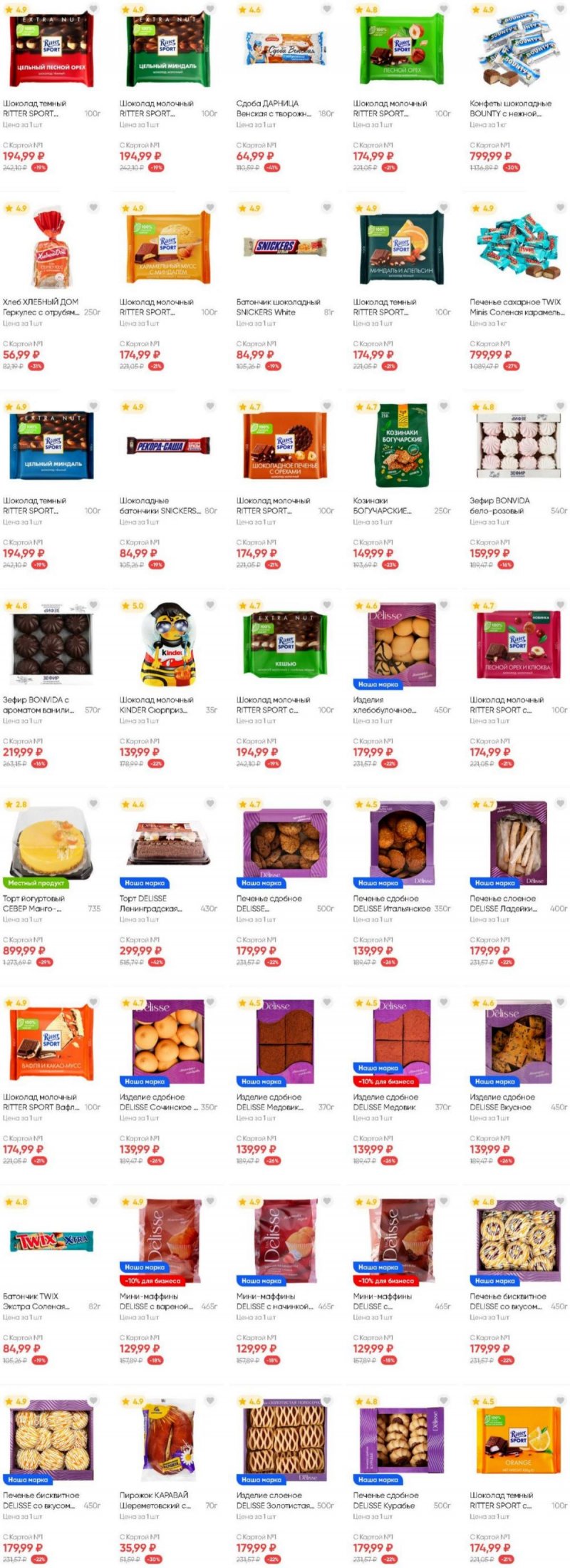Like the white-pink BONVIDA zefir
Screen dimensions: 570x1568
click(x=560, y=406)
